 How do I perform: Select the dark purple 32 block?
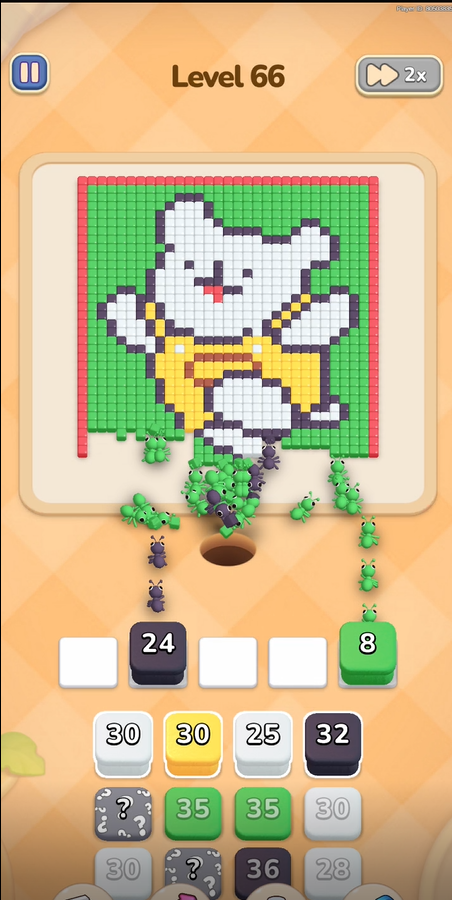coord(333,743)
